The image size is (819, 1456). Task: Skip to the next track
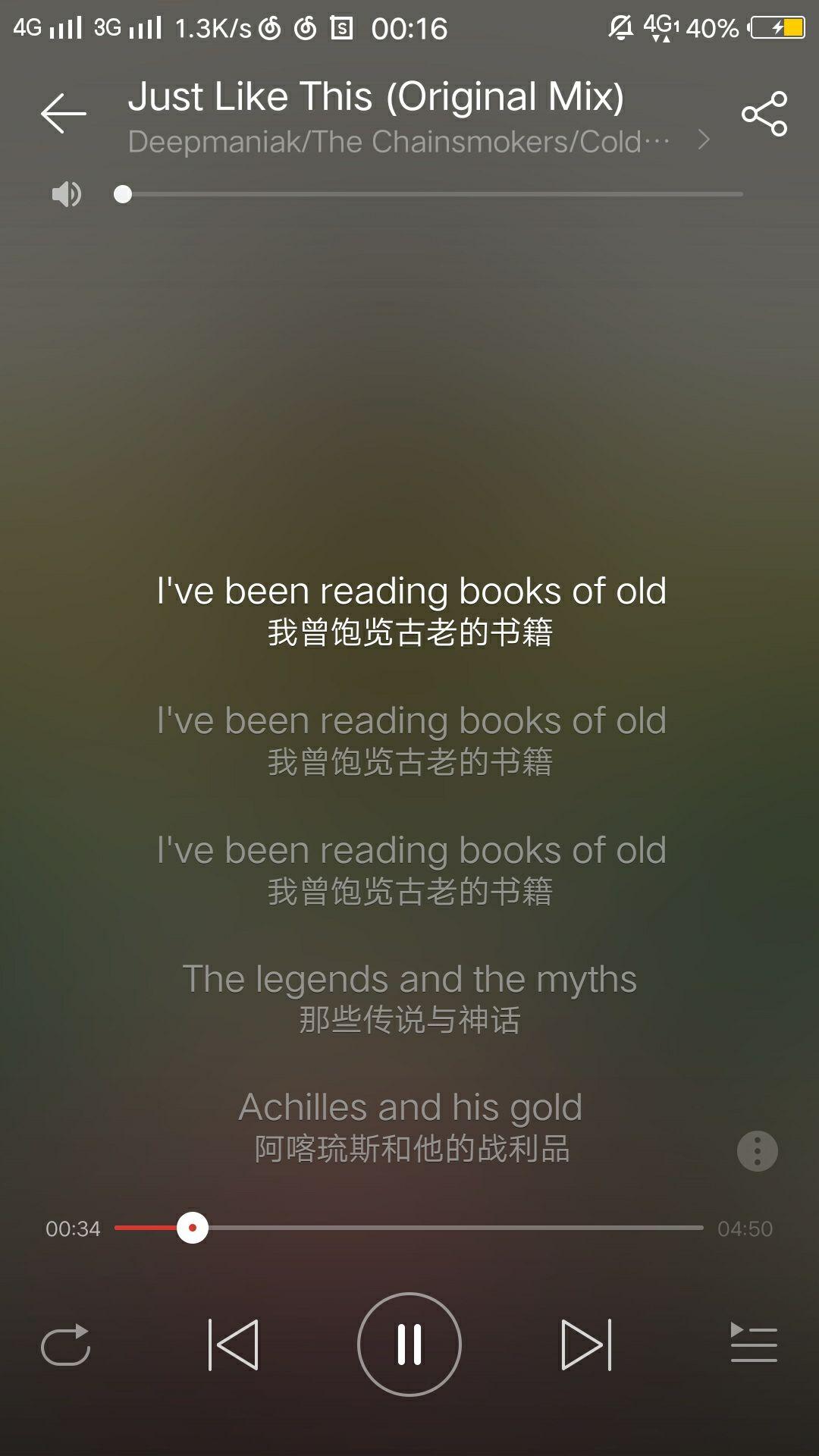(585, 1345)
